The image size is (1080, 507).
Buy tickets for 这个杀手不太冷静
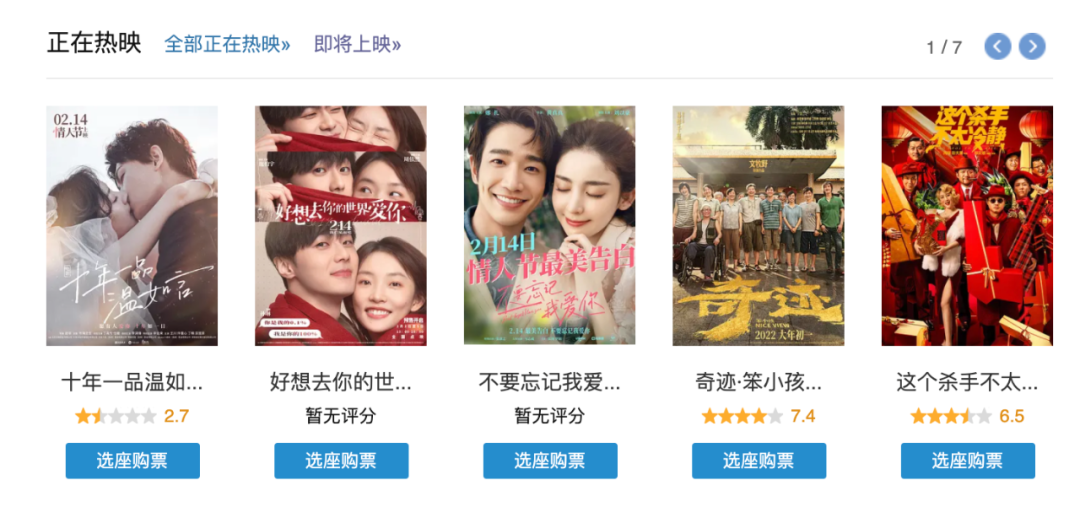point(967,461)
